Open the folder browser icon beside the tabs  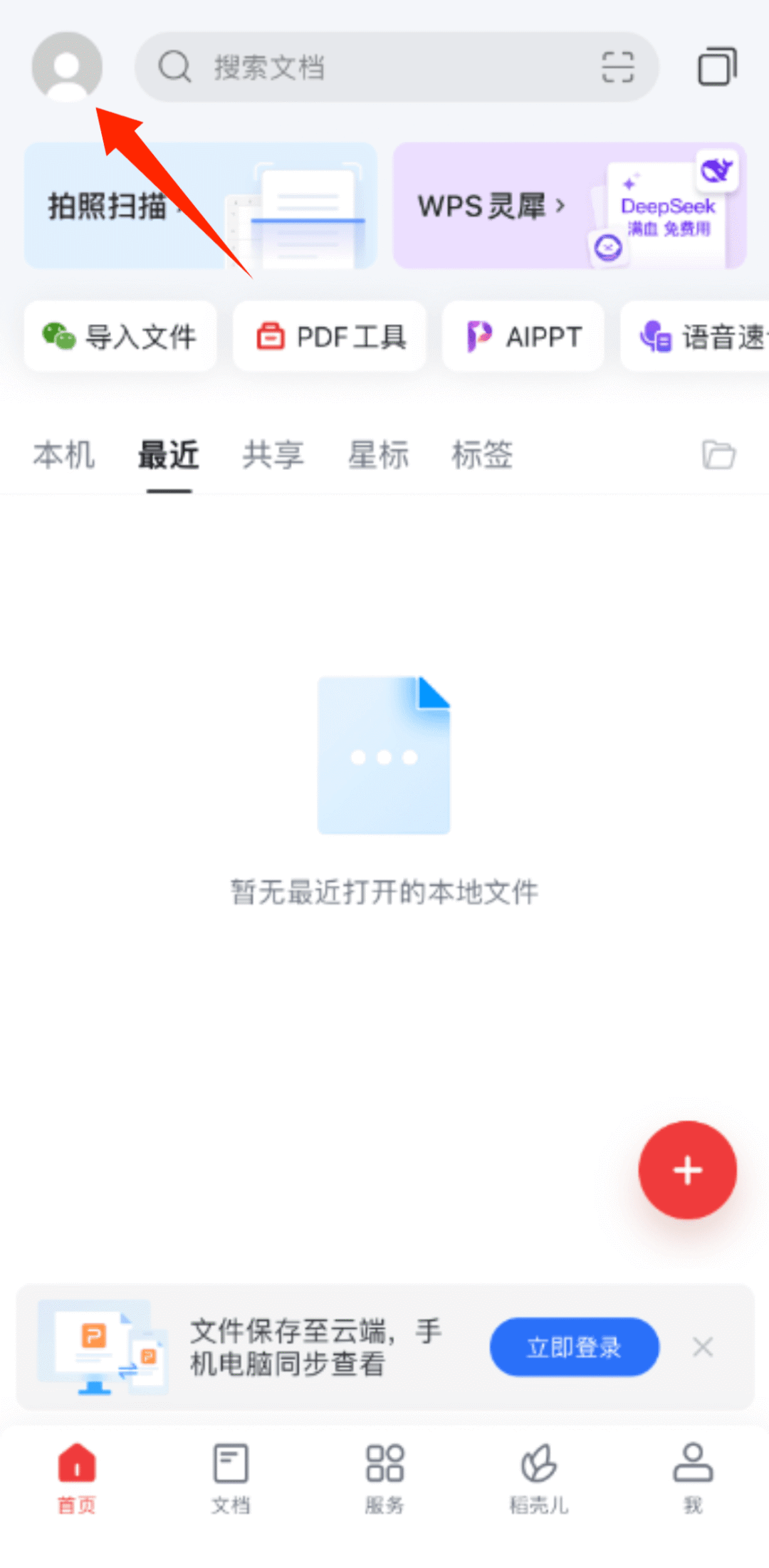coord(718,455)
